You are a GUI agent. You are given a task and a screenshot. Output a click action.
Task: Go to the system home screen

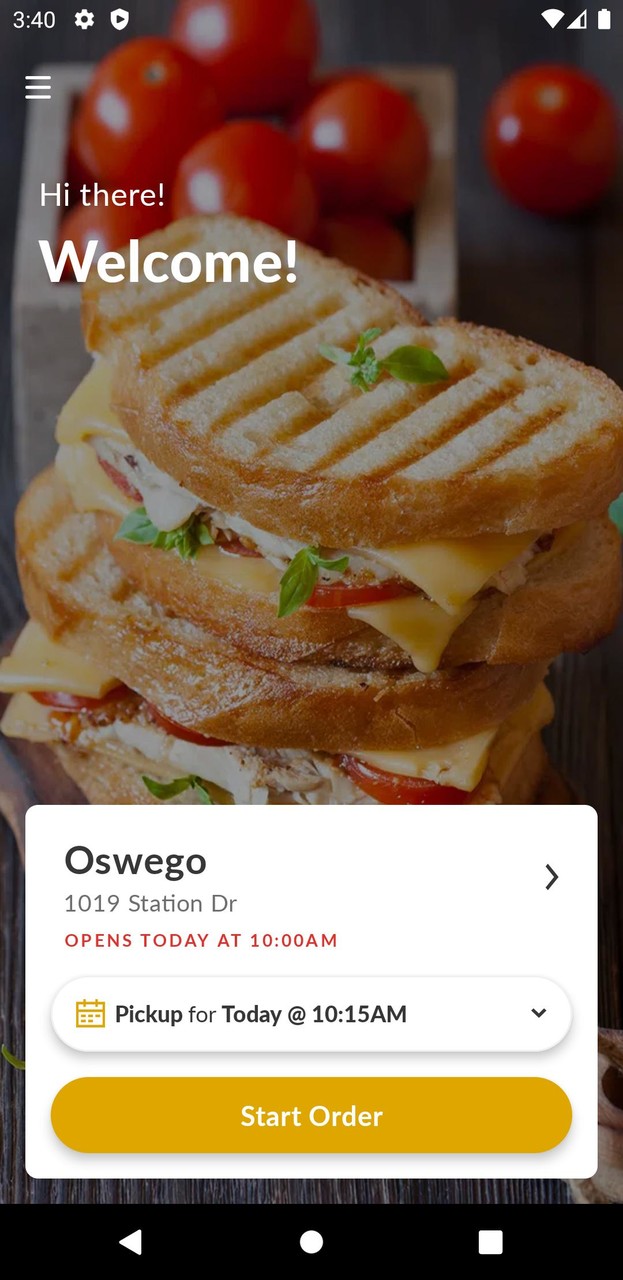[x=311, y=1241]
